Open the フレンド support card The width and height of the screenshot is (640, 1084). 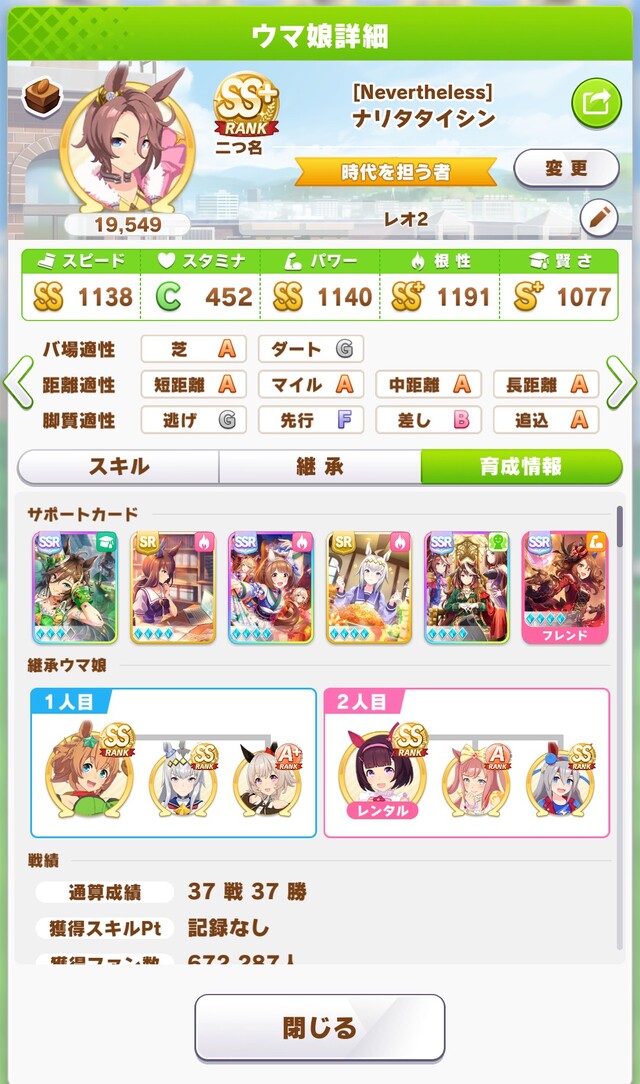pos(565,586)
